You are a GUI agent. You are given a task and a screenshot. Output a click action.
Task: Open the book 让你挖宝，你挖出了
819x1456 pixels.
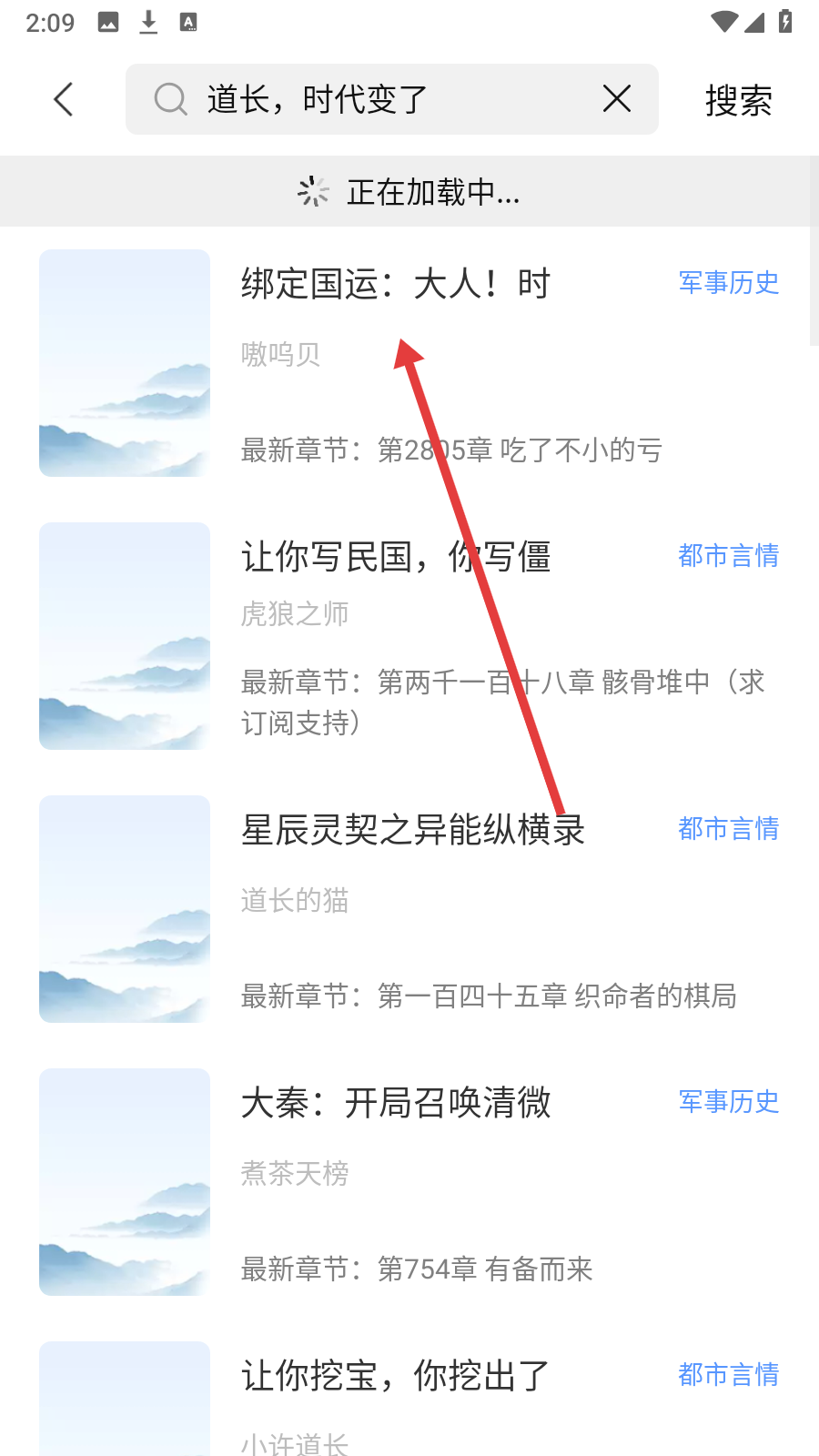click(x=395, y=1376)
